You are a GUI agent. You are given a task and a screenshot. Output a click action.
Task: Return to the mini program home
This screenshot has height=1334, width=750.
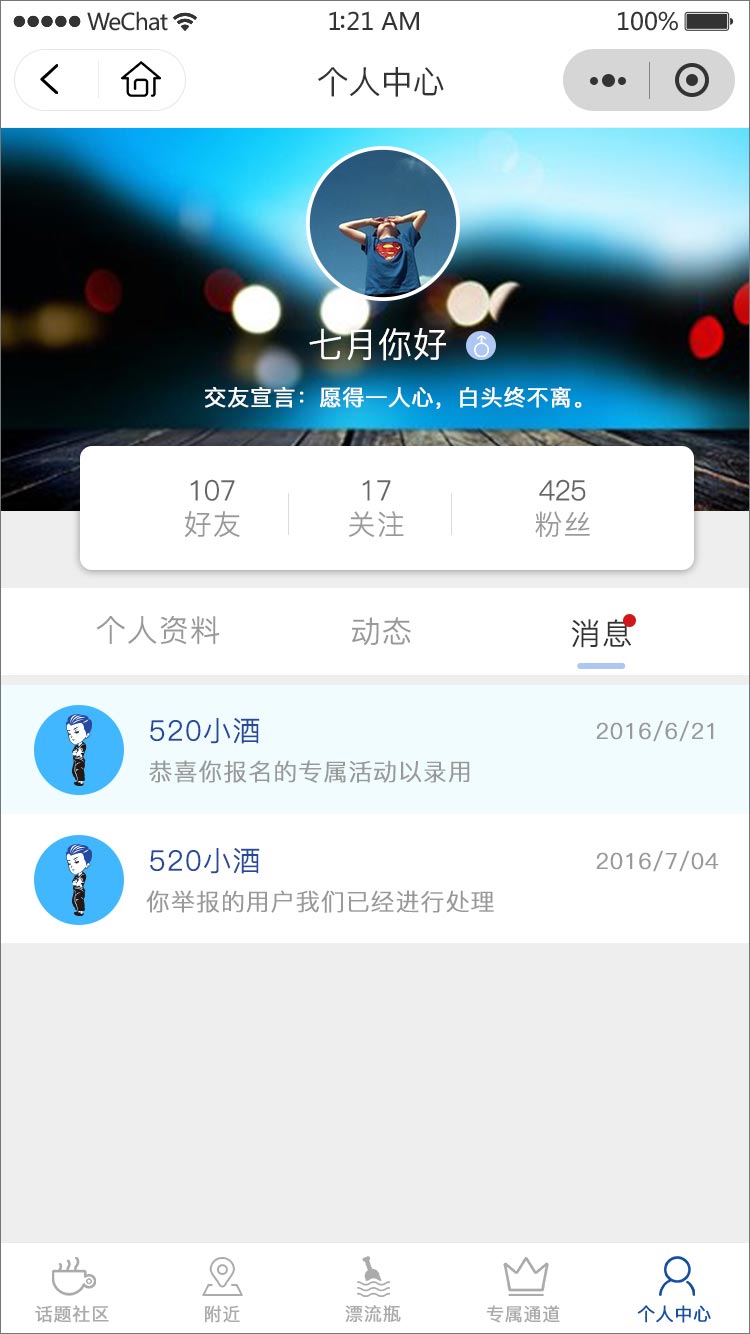tap(141, 80)
